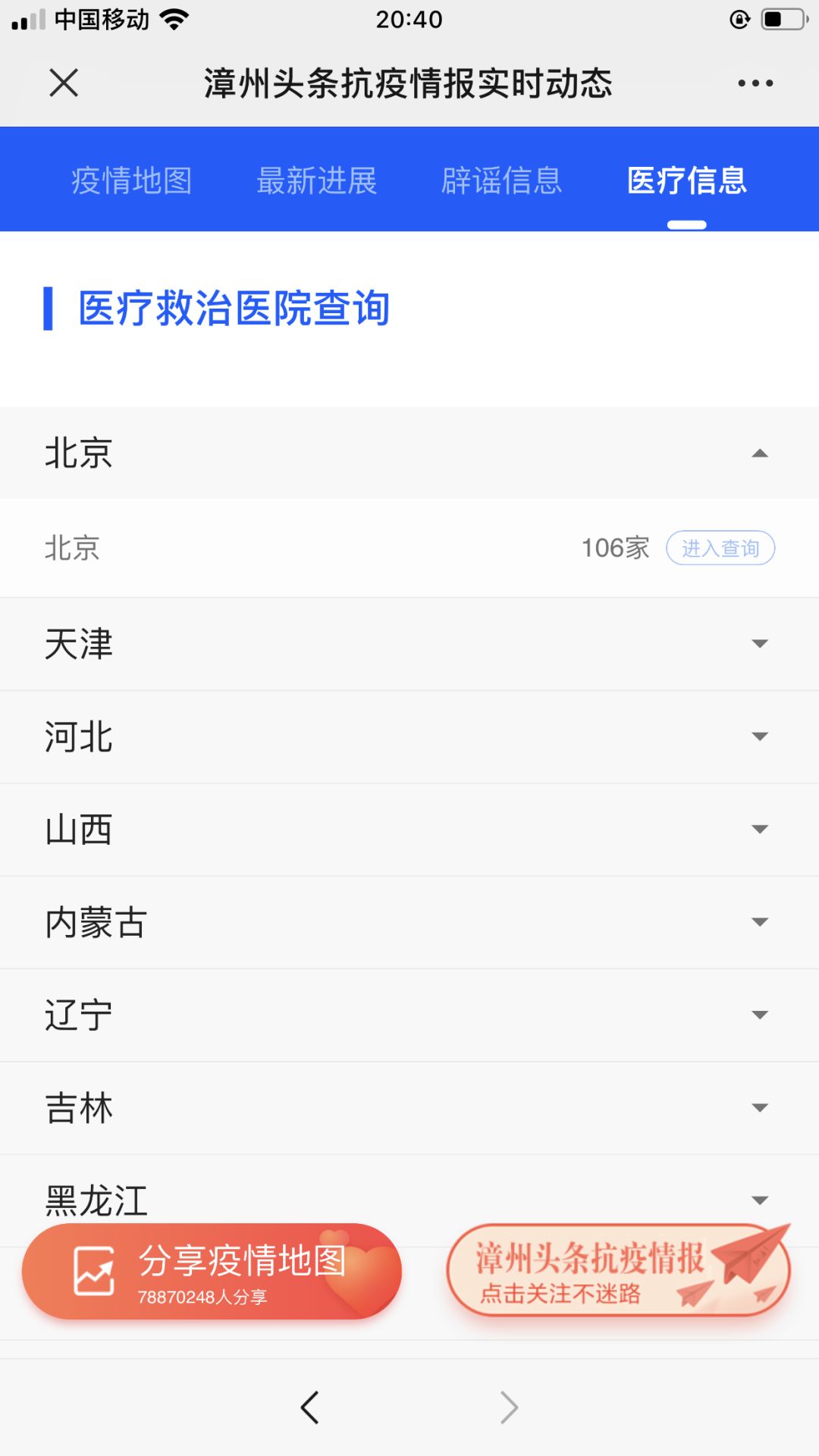Tap the 分享疫情地图 button
This screenshot has height=1456, width=819.
(x=212, y=1272)
